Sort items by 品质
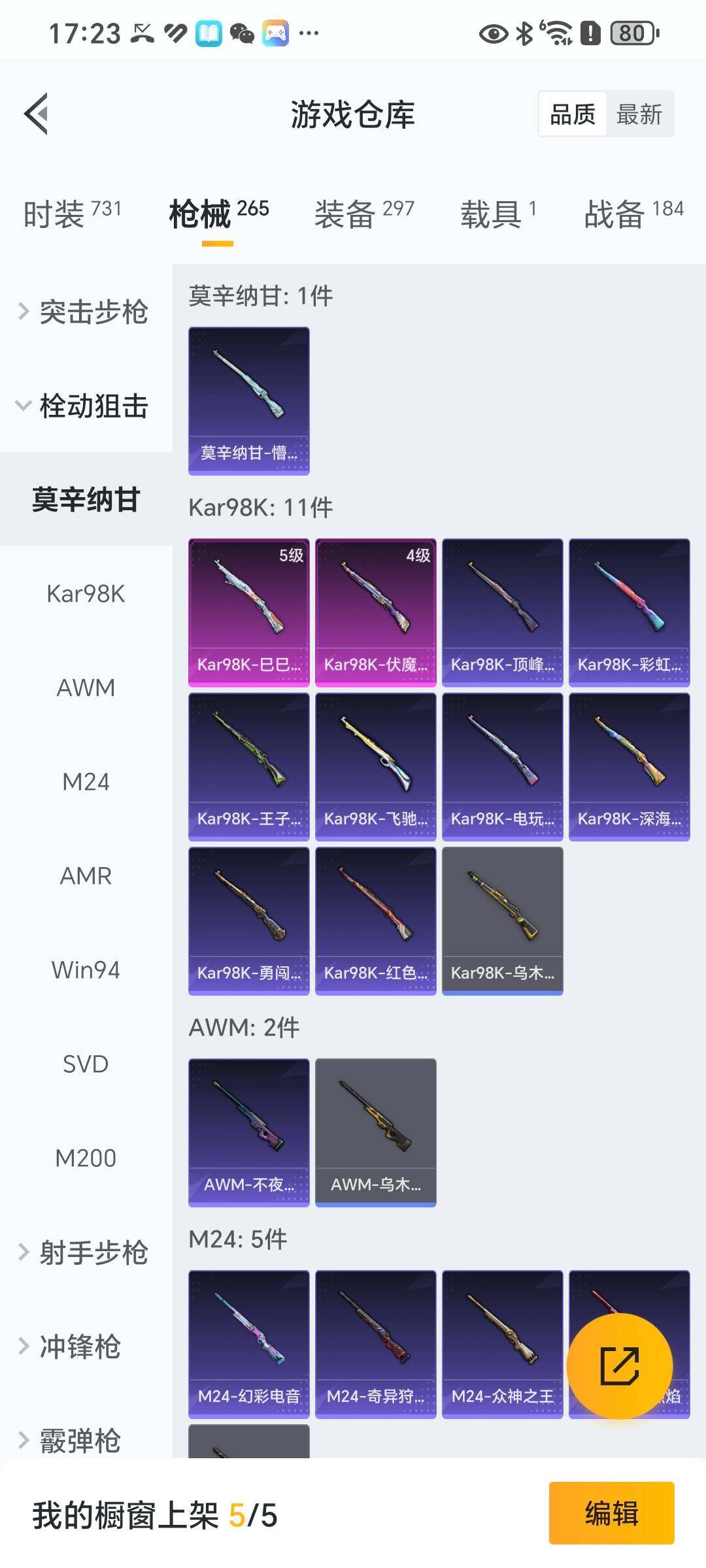The height and width of the screenshot is (1568, 706). (573, 114)
